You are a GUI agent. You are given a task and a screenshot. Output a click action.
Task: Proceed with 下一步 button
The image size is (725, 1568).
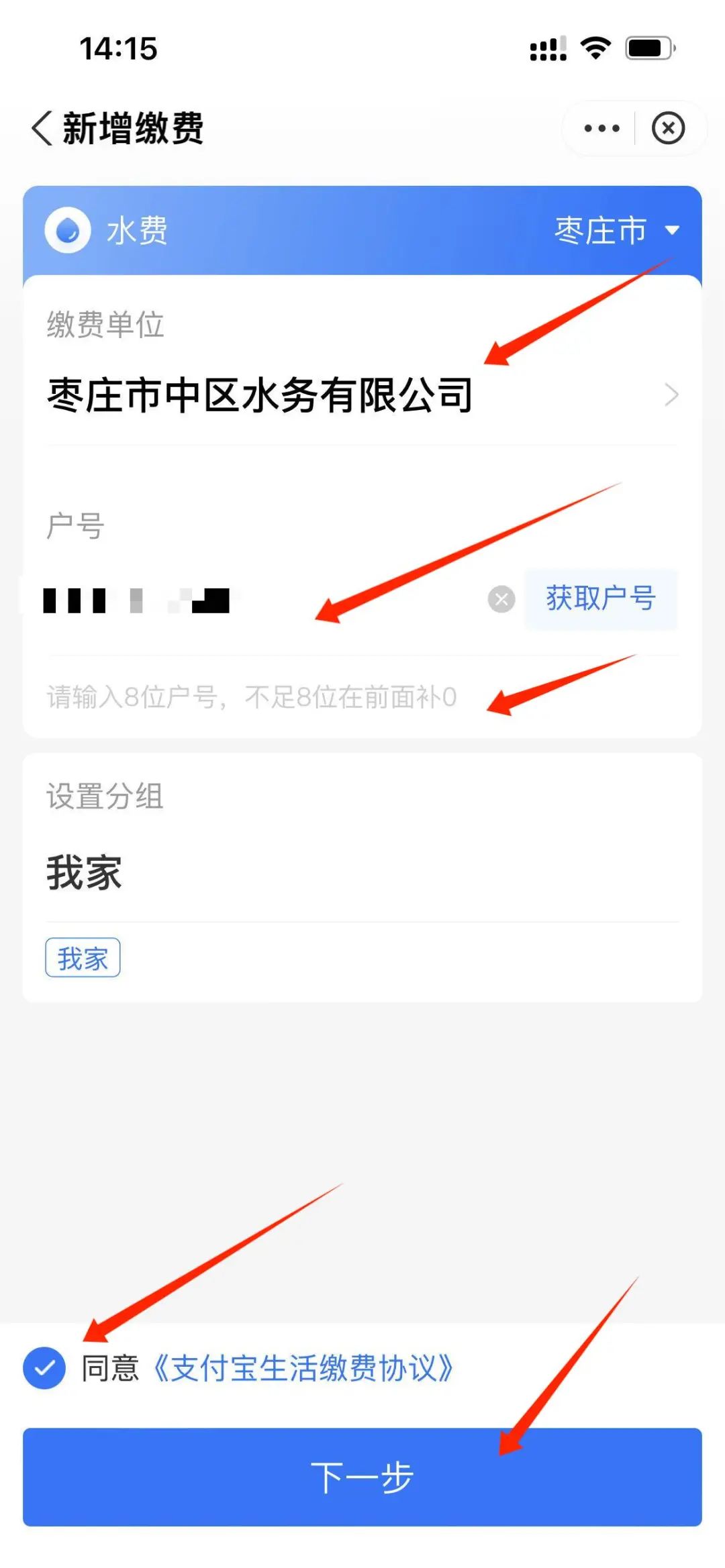pyautogui.click(x=362, y=1477)
